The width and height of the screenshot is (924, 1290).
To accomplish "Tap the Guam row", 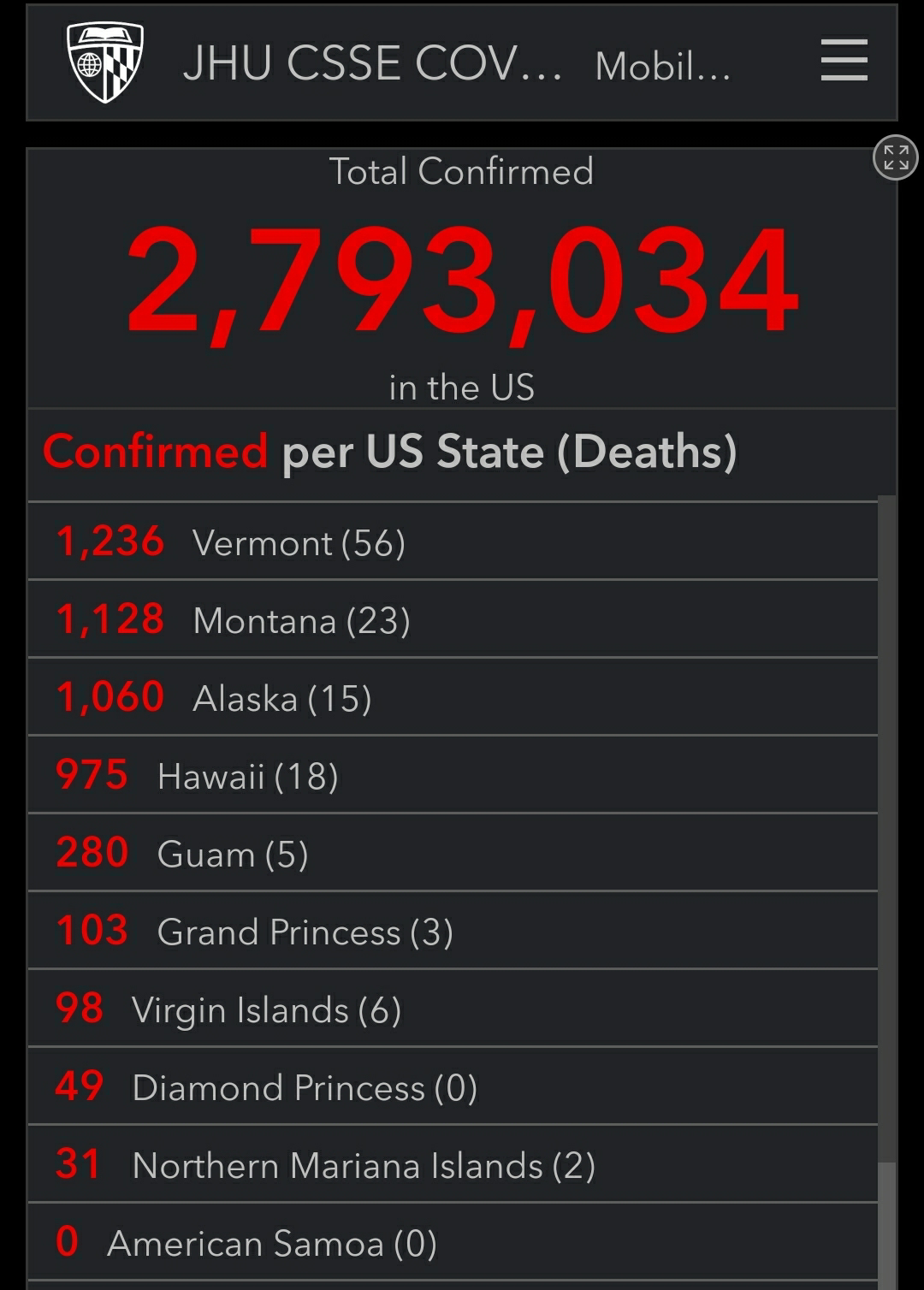I will [x=453, y=853].
